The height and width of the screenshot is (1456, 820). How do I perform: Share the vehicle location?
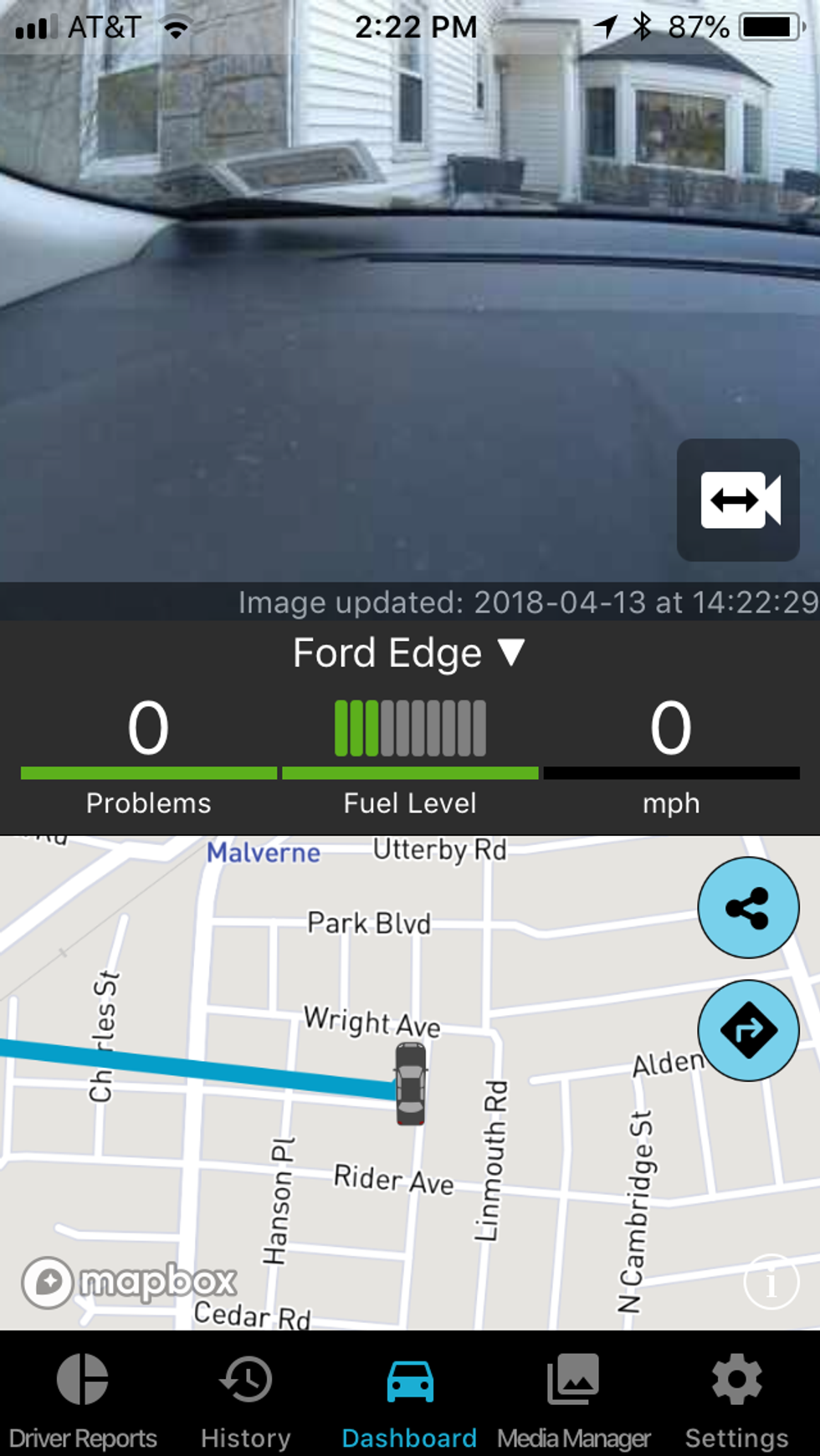[x=747, y=908]
